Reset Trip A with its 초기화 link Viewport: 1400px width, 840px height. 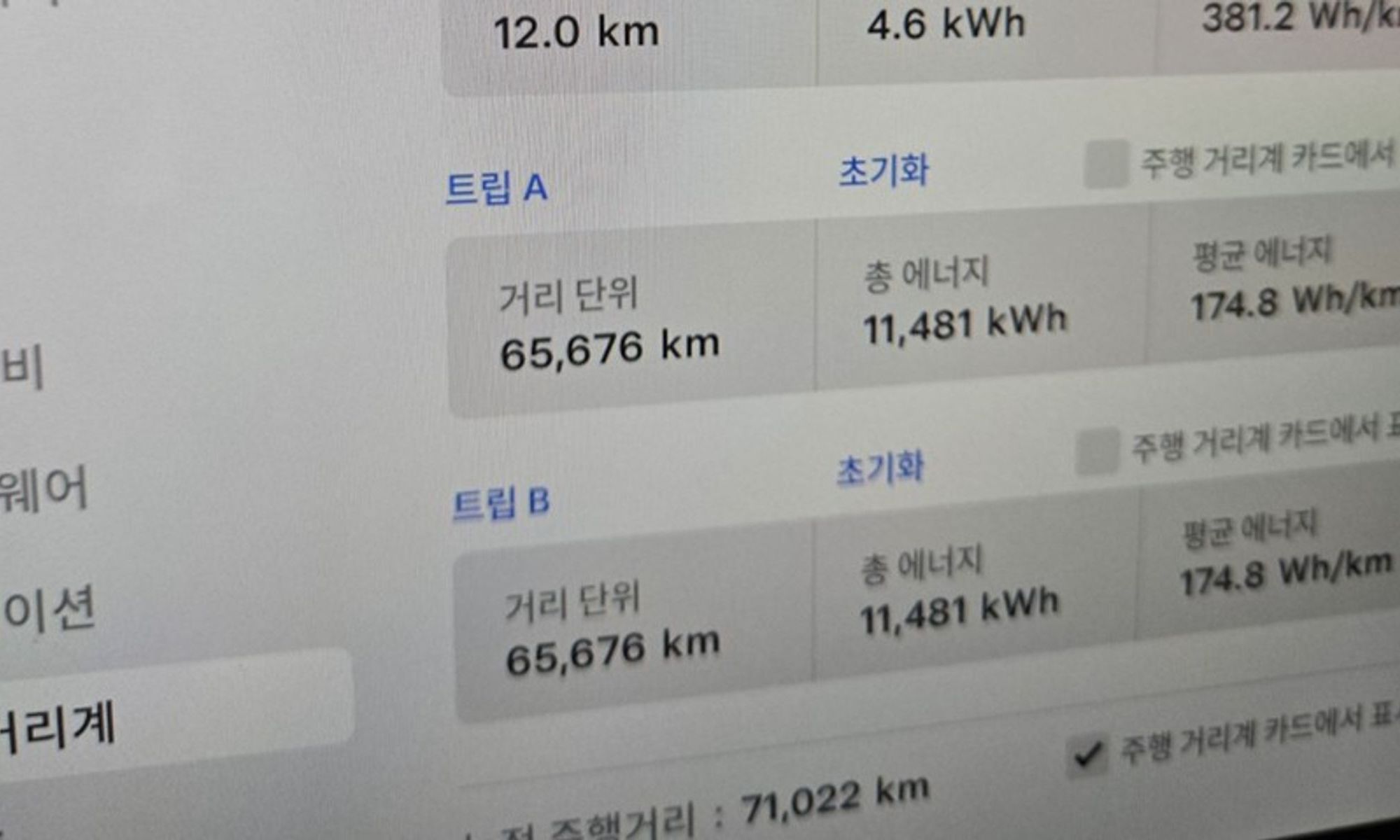(883, 171)
